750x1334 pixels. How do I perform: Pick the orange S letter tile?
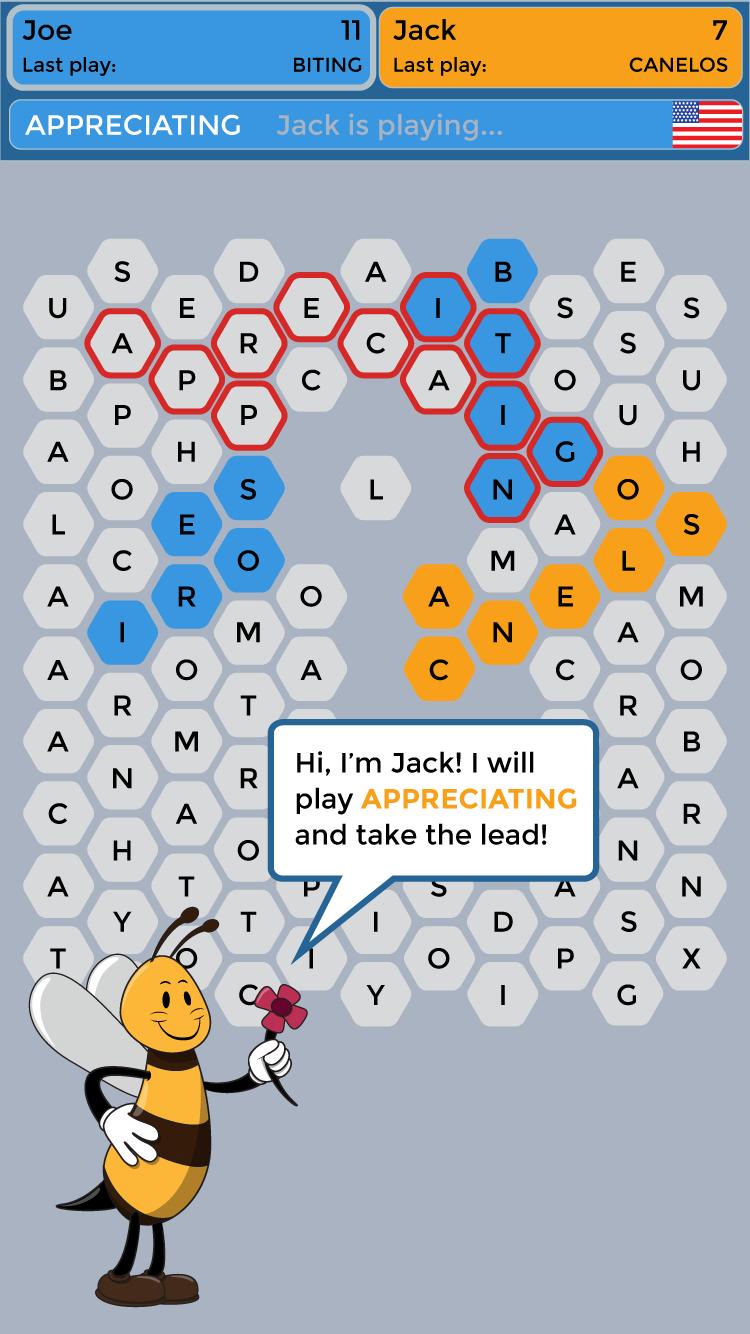click(691, 524)
